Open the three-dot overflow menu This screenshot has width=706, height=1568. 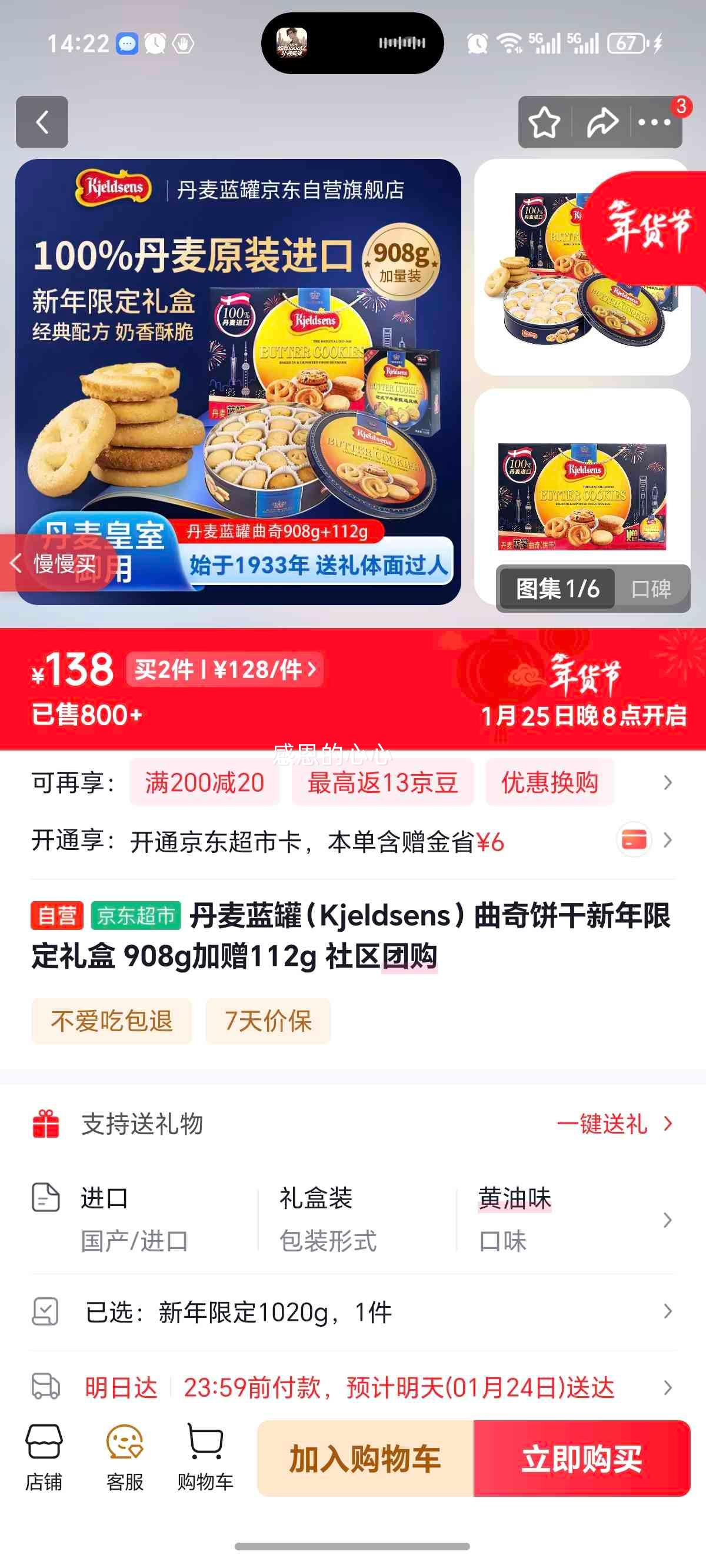click(654, 122)
